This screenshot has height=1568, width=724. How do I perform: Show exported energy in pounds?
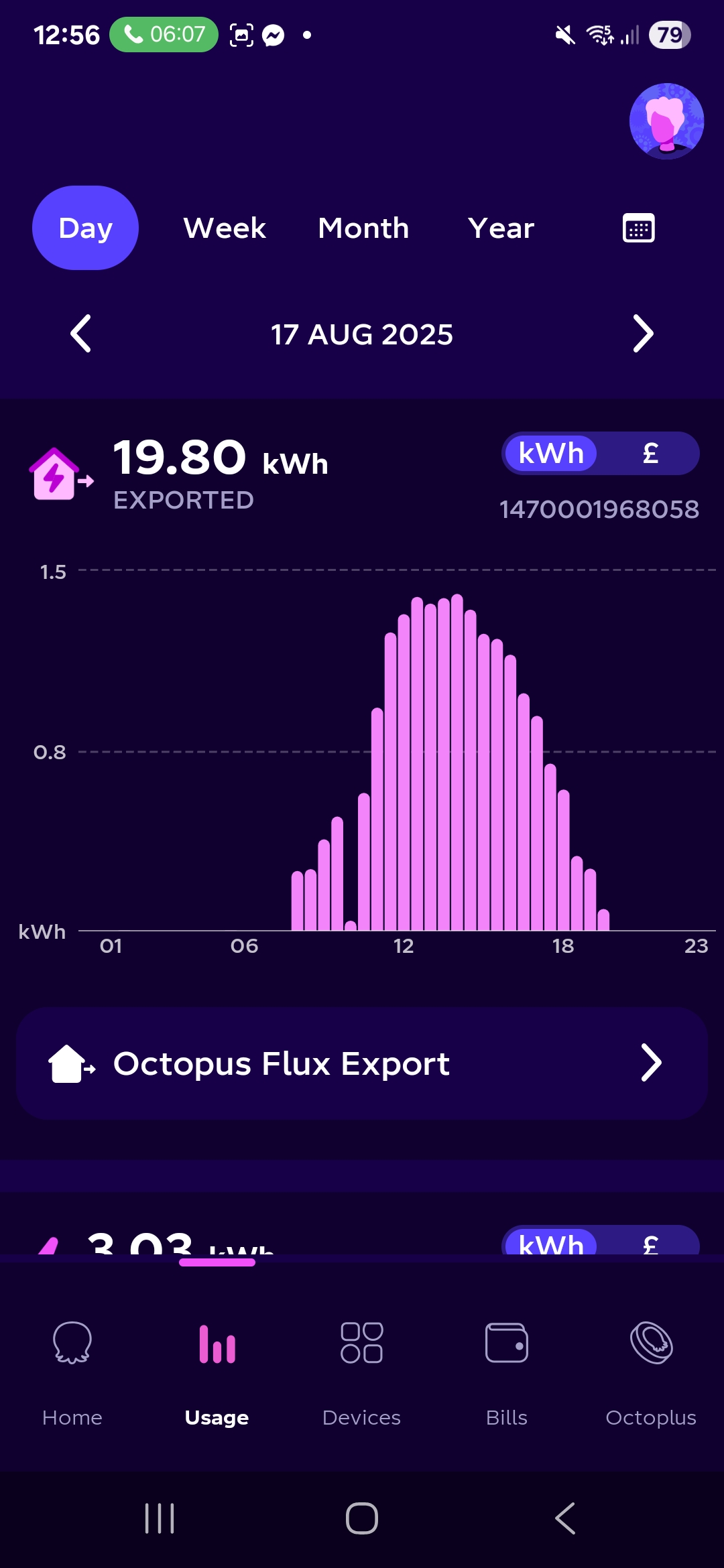pyautogui.click(x=650, y=454)
